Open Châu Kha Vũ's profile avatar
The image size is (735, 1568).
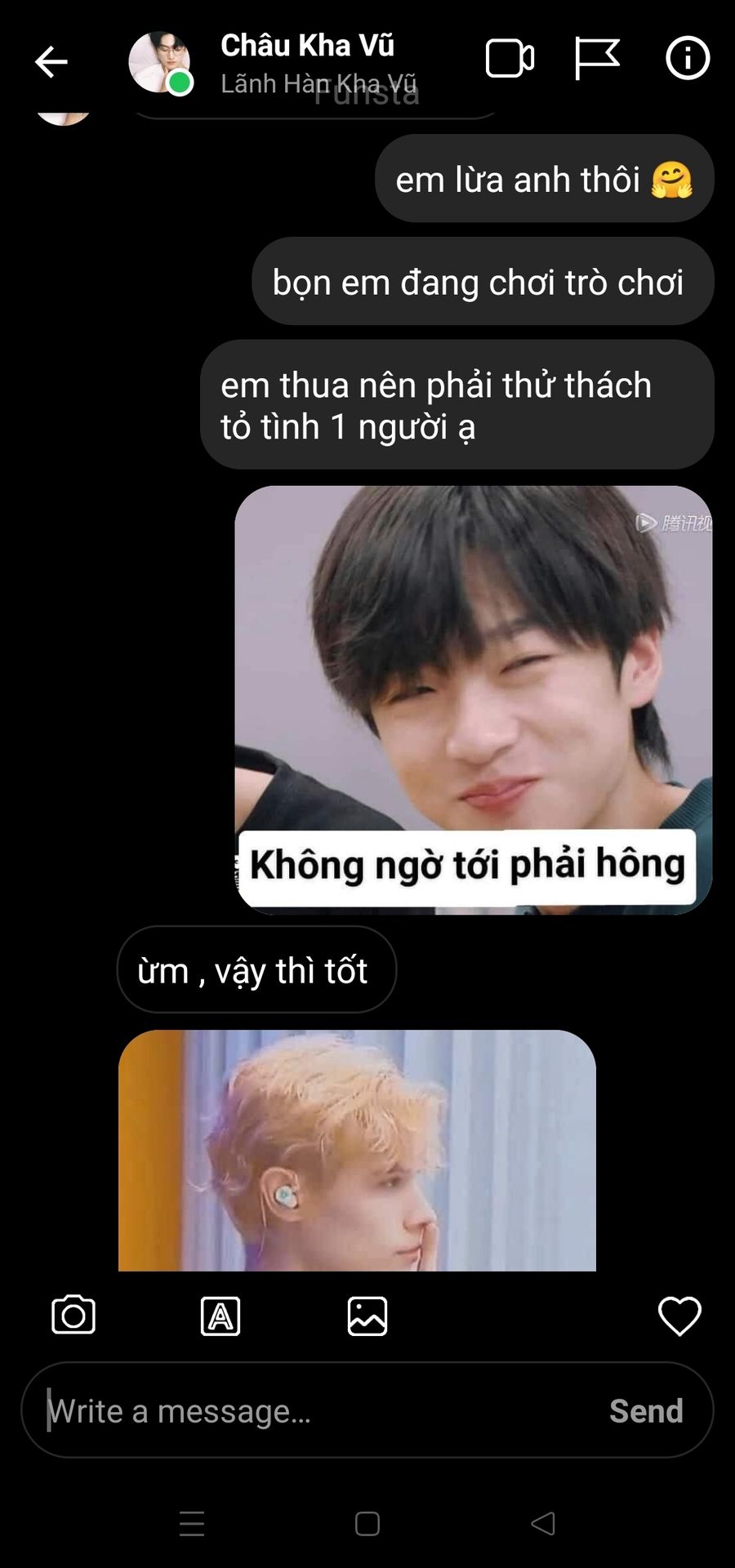click(x=160, y=62)
